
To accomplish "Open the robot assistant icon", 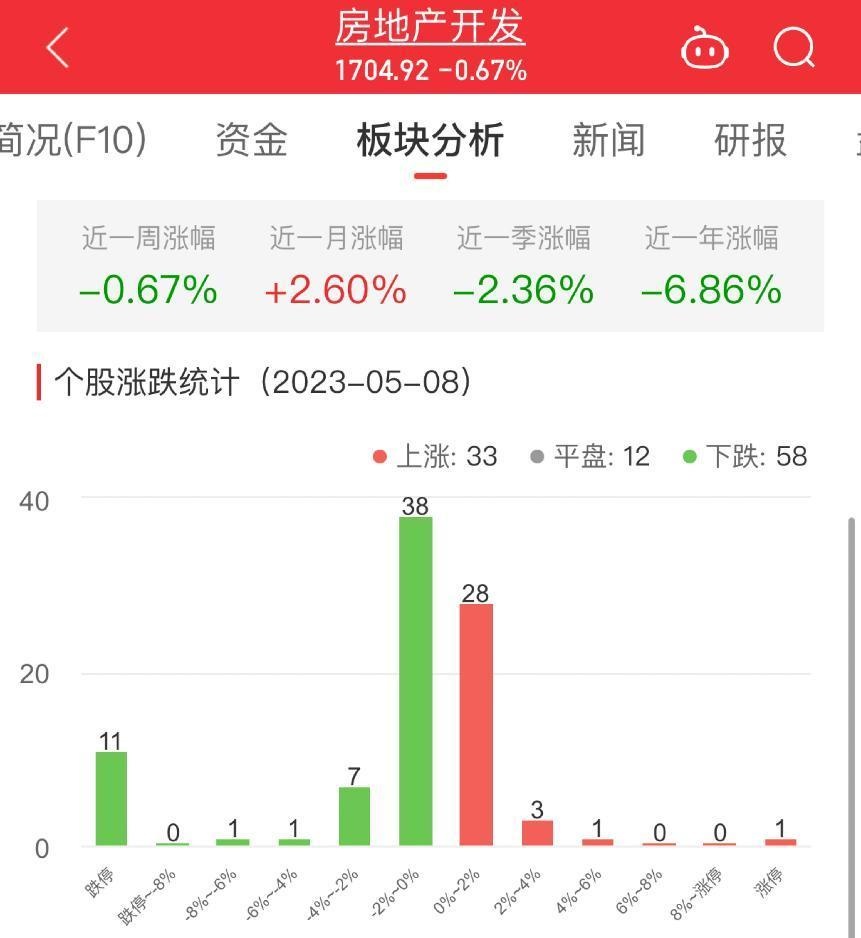I will [x=704, y=48].
